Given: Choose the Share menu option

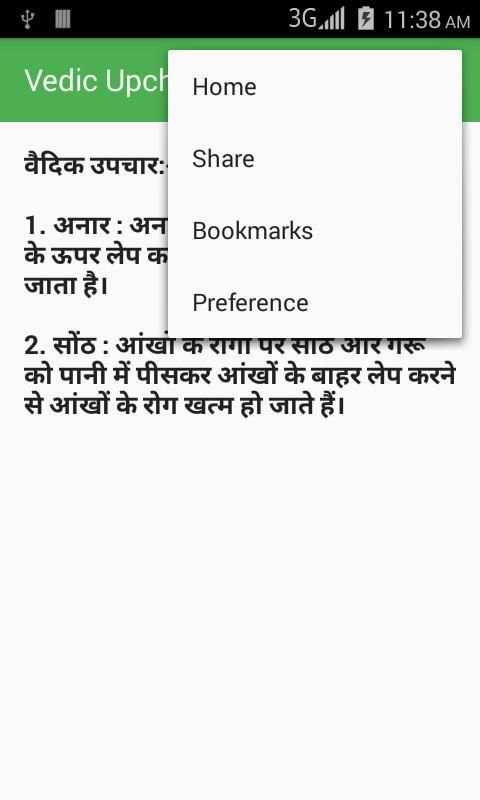Looking at the screenshot, I should [x=315, y=159].
